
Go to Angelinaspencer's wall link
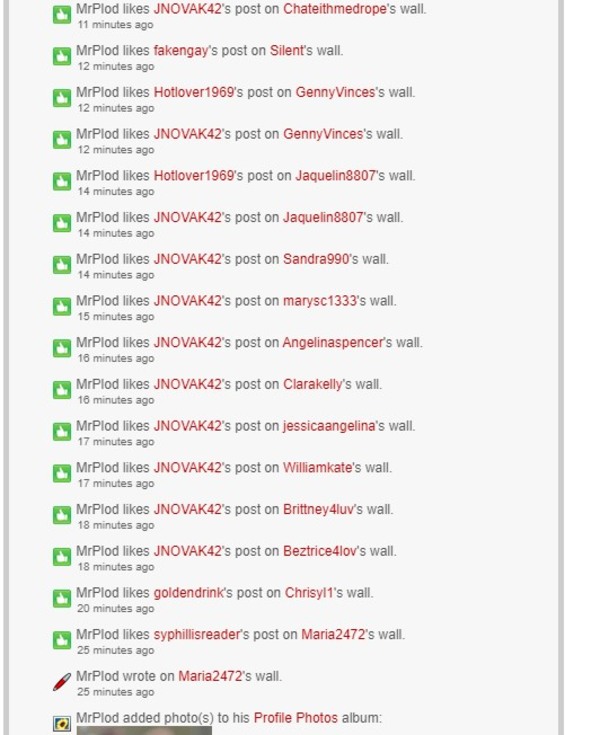click(332, 342)
